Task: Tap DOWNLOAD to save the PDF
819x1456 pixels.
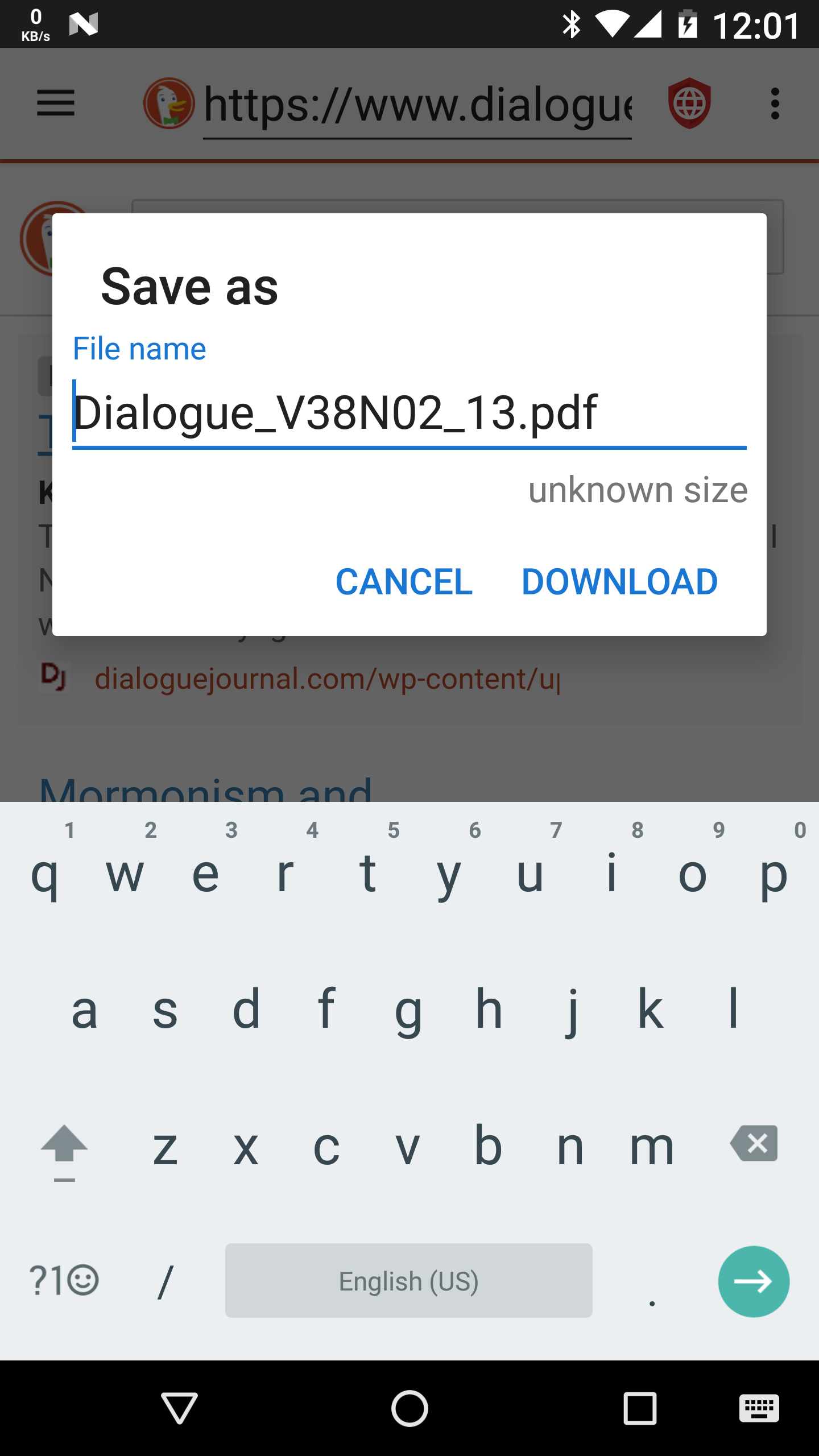Action: tap(619, 582)
